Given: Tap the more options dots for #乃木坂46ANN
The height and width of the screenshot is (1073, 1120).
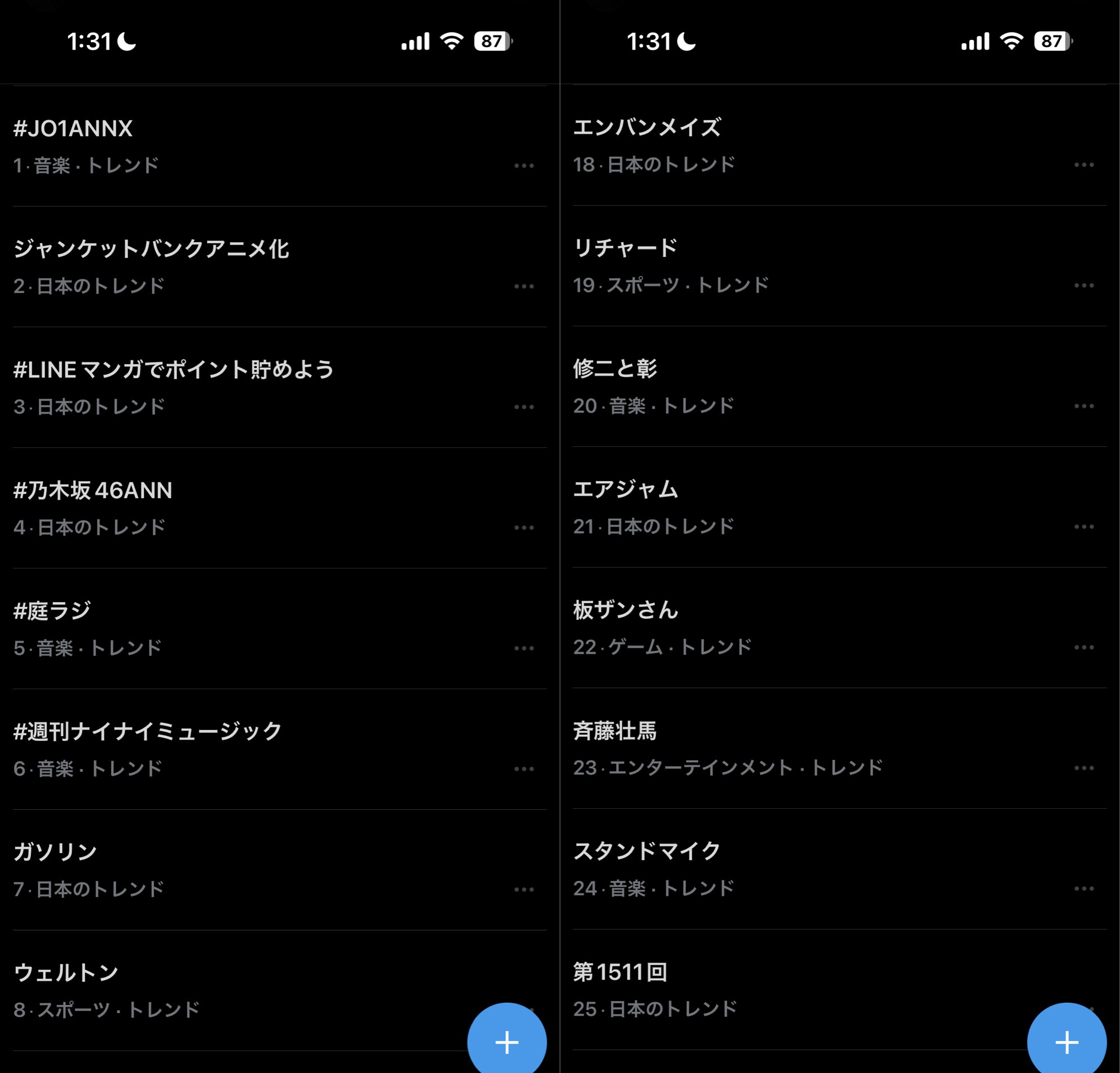Looking at the screenshot, I should [524, 528].
